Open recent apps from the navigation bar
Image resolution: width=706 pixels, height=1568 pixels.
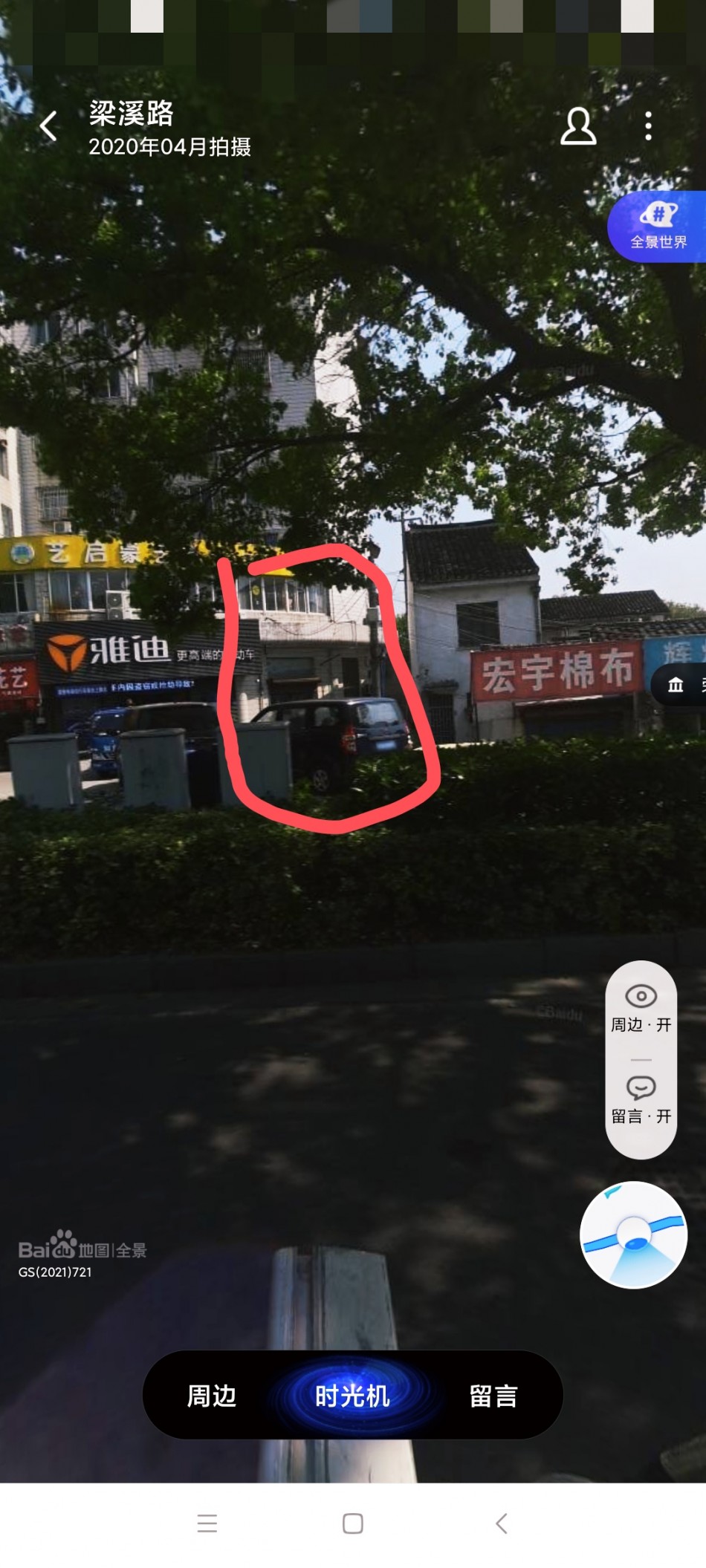pyautogui.click(x=207, y=1524)
